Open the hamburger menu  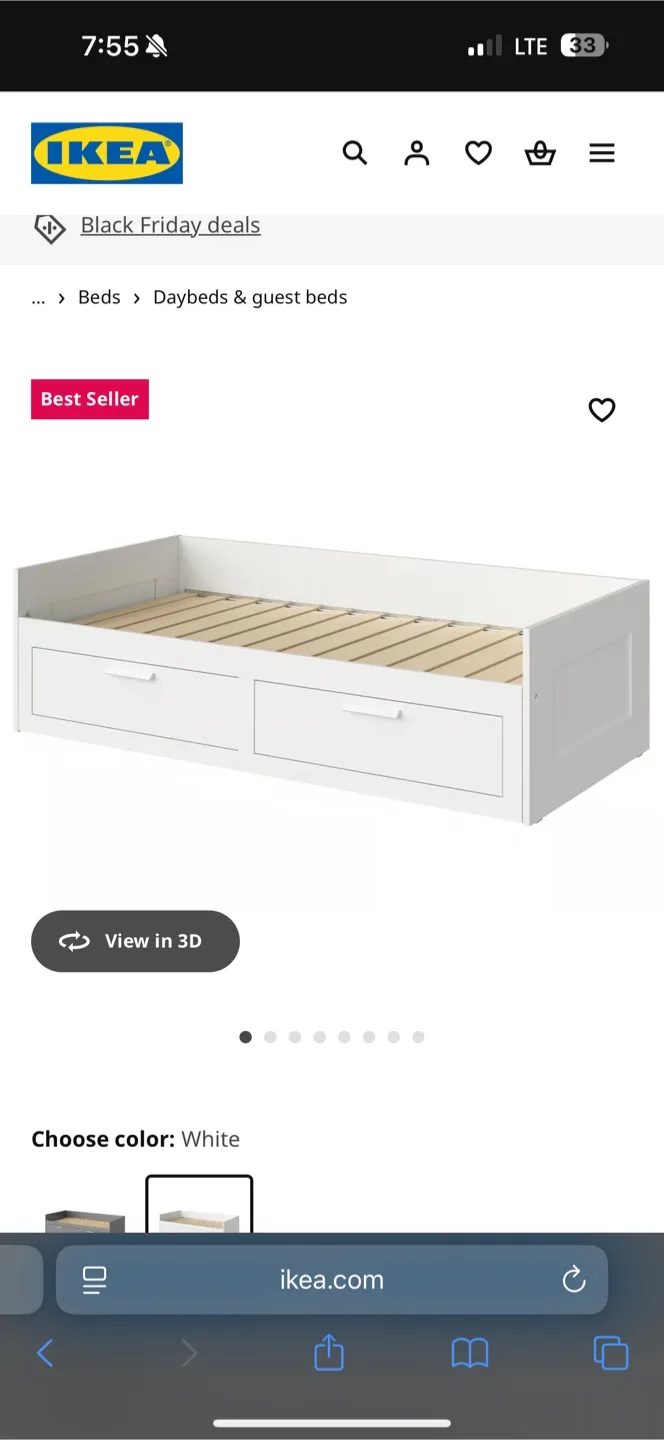pos(601,153)
